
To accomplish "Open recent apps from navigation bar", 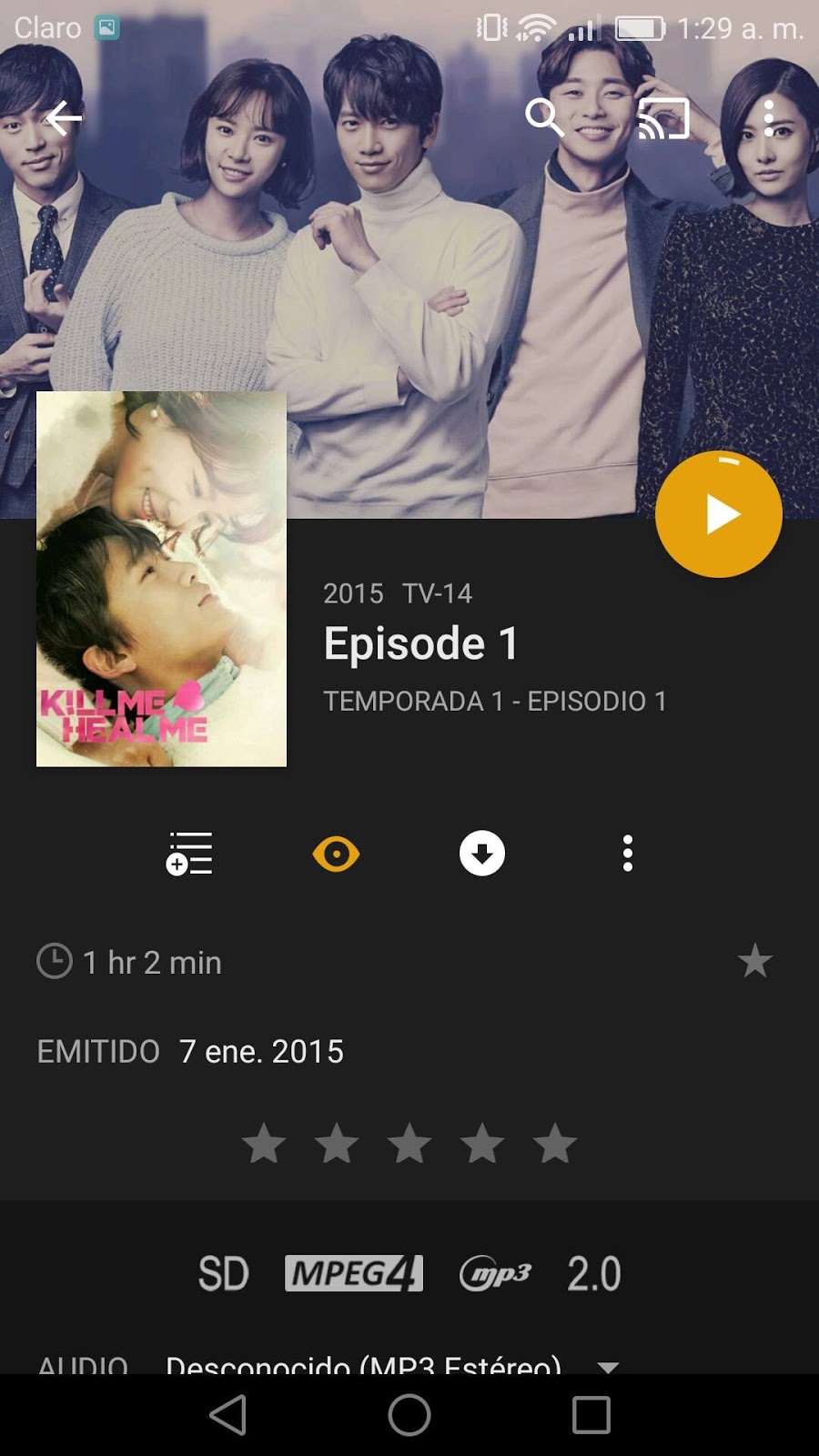I will pyautogui.click(x=591, y=1415).
